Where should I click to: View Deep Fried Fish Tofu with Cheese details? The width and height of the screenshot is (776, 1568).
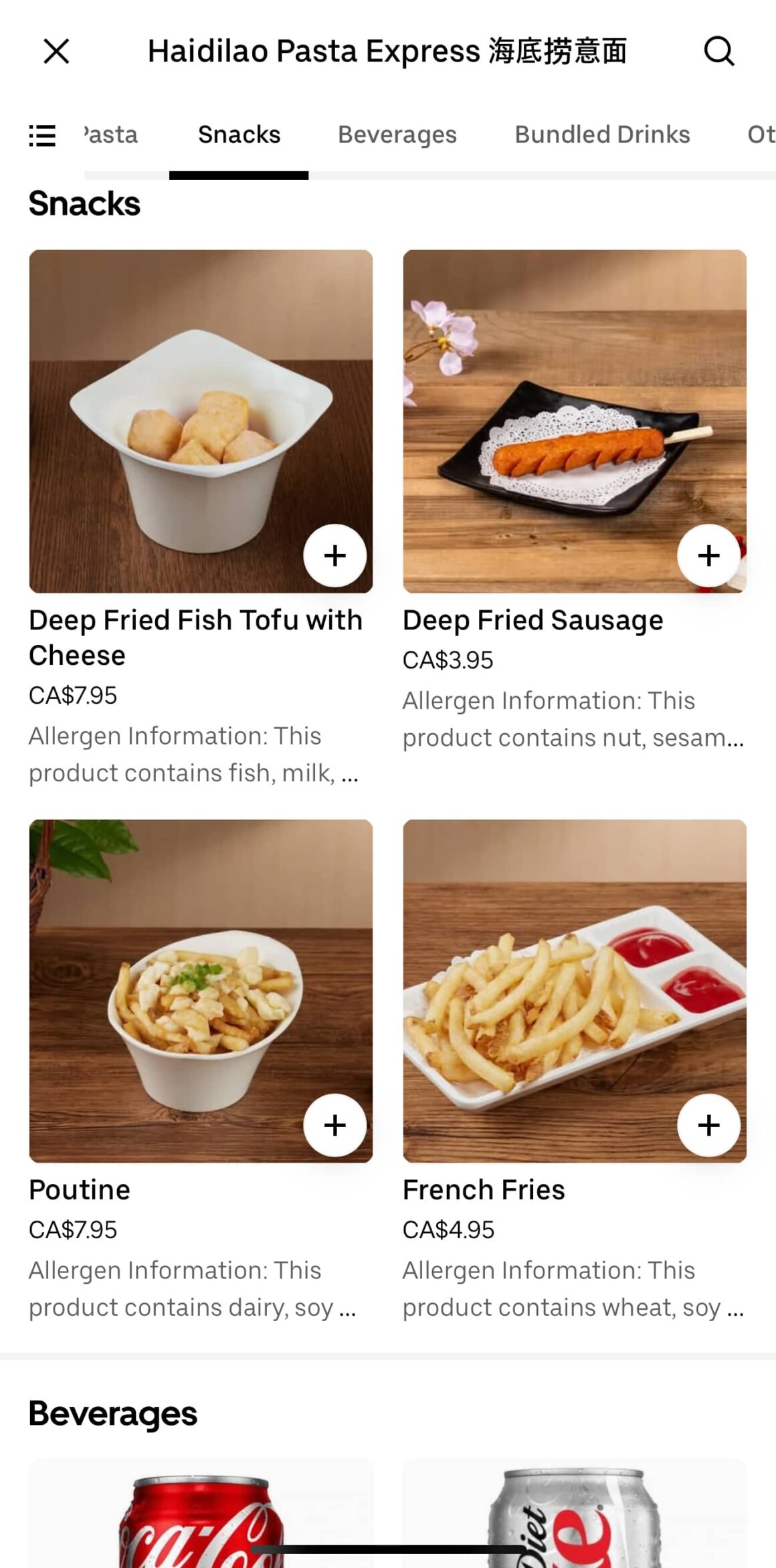195,637
